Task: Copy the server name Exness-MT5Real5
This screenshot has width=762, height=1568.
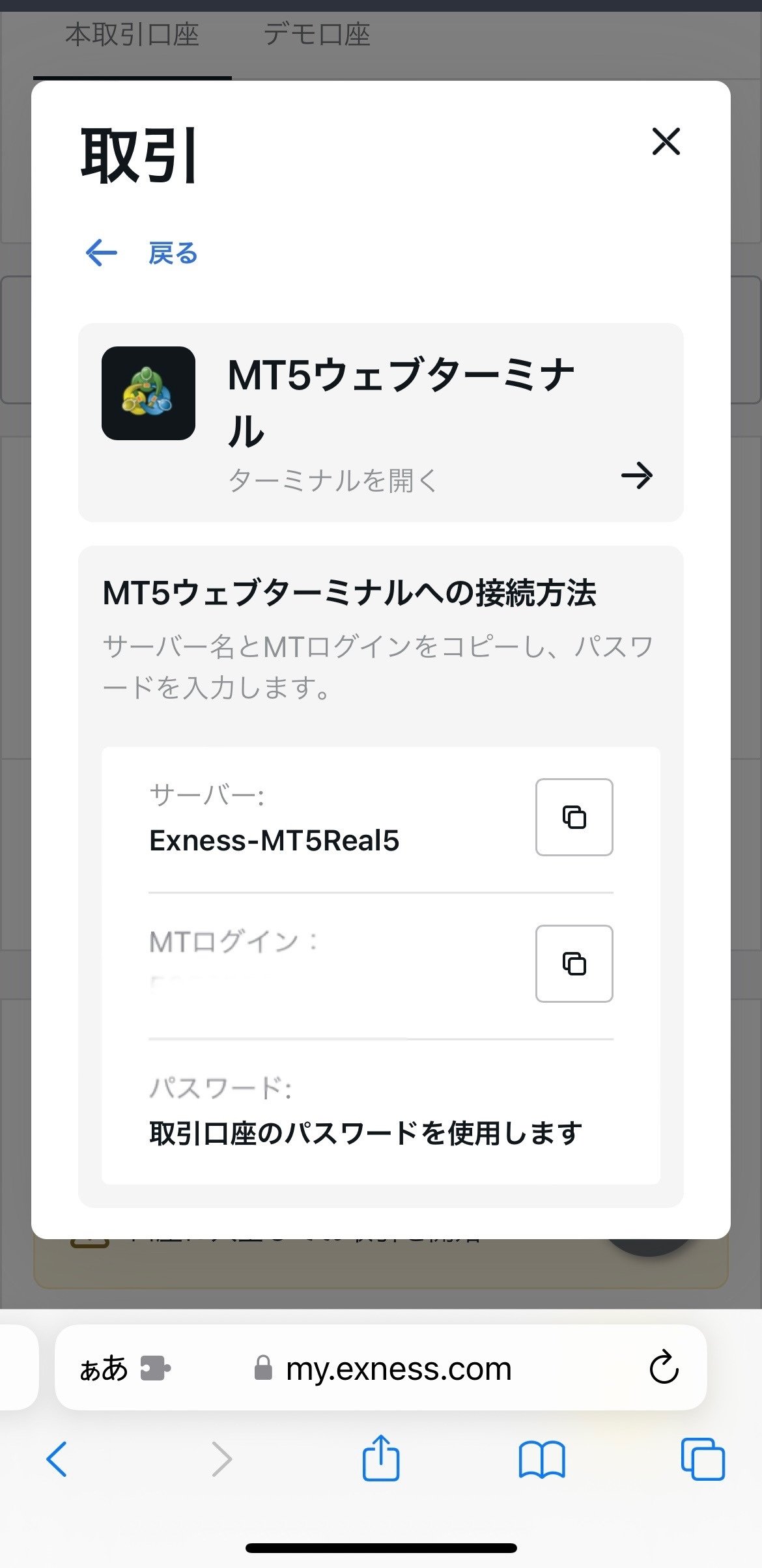Action: pyautogui.click(x=574, y=817)
